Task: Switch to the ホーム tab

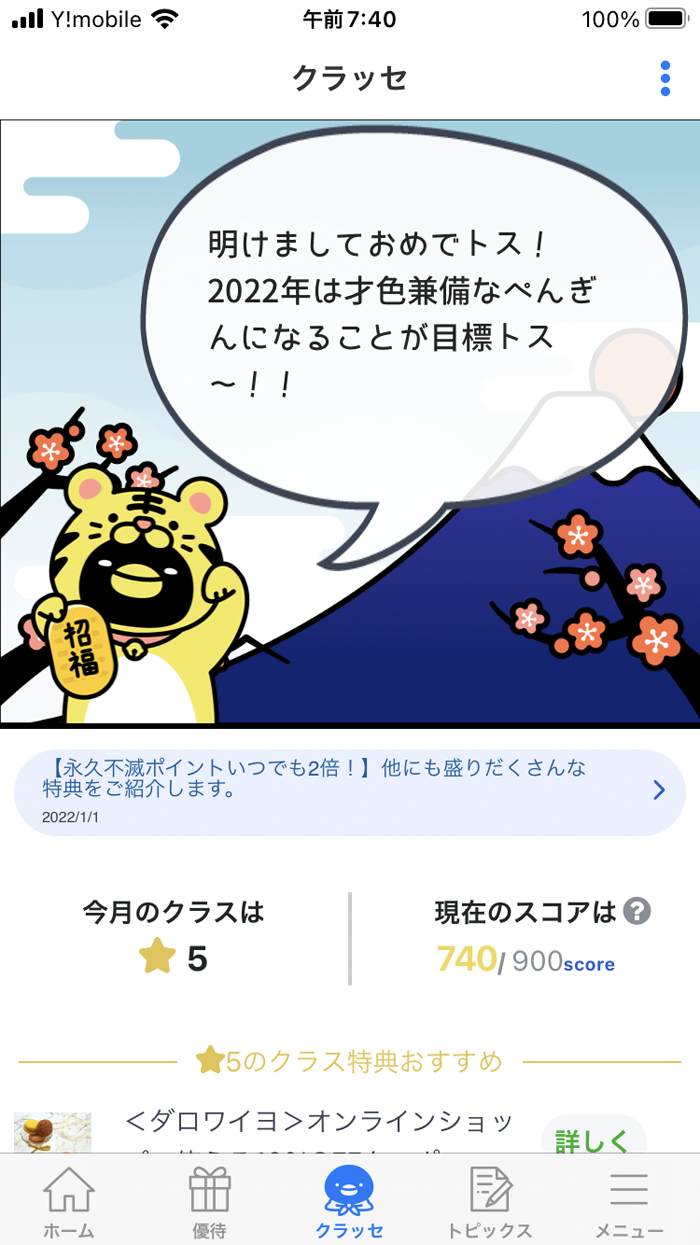Action: pyautogui.click(x=70, y=1202)
